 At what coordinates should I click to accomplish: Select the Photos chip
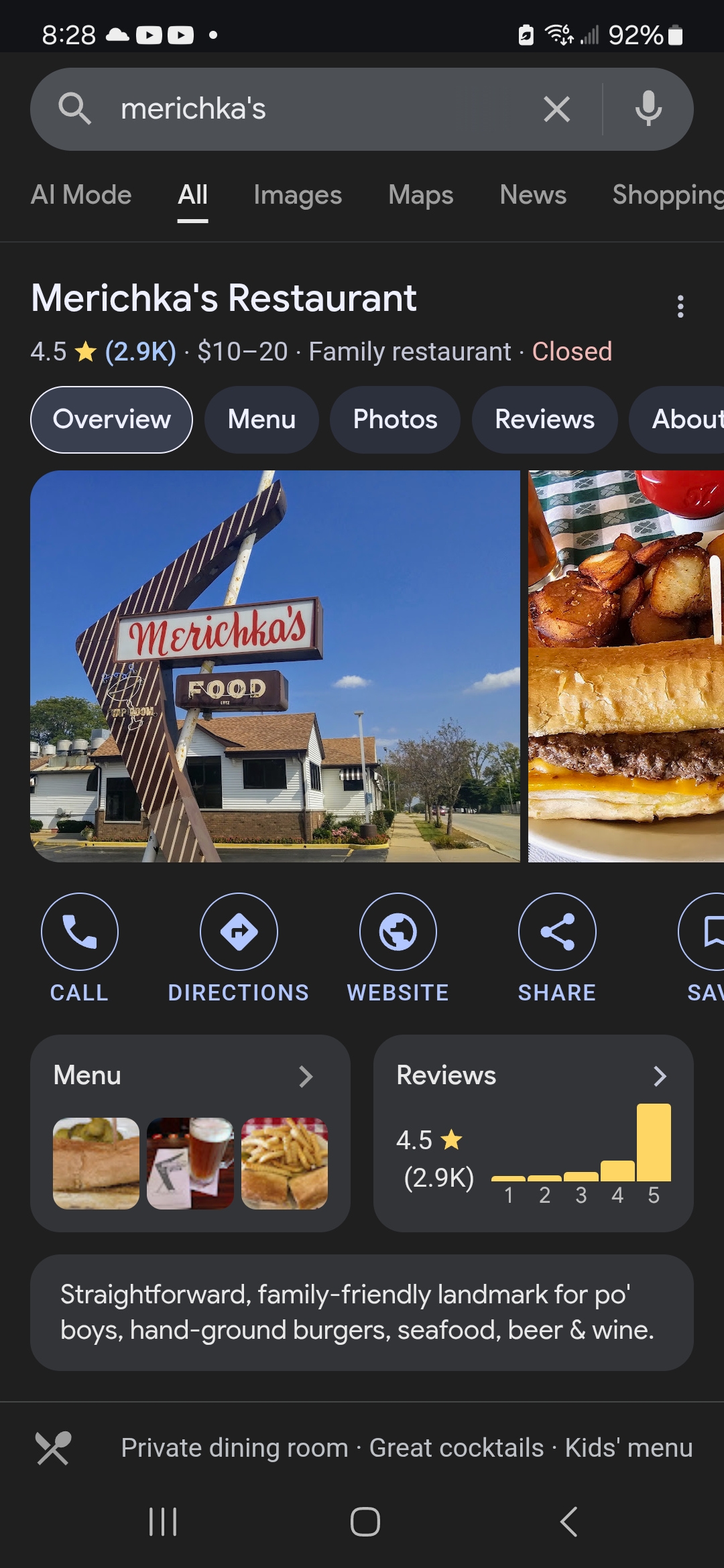pos(395,419)
